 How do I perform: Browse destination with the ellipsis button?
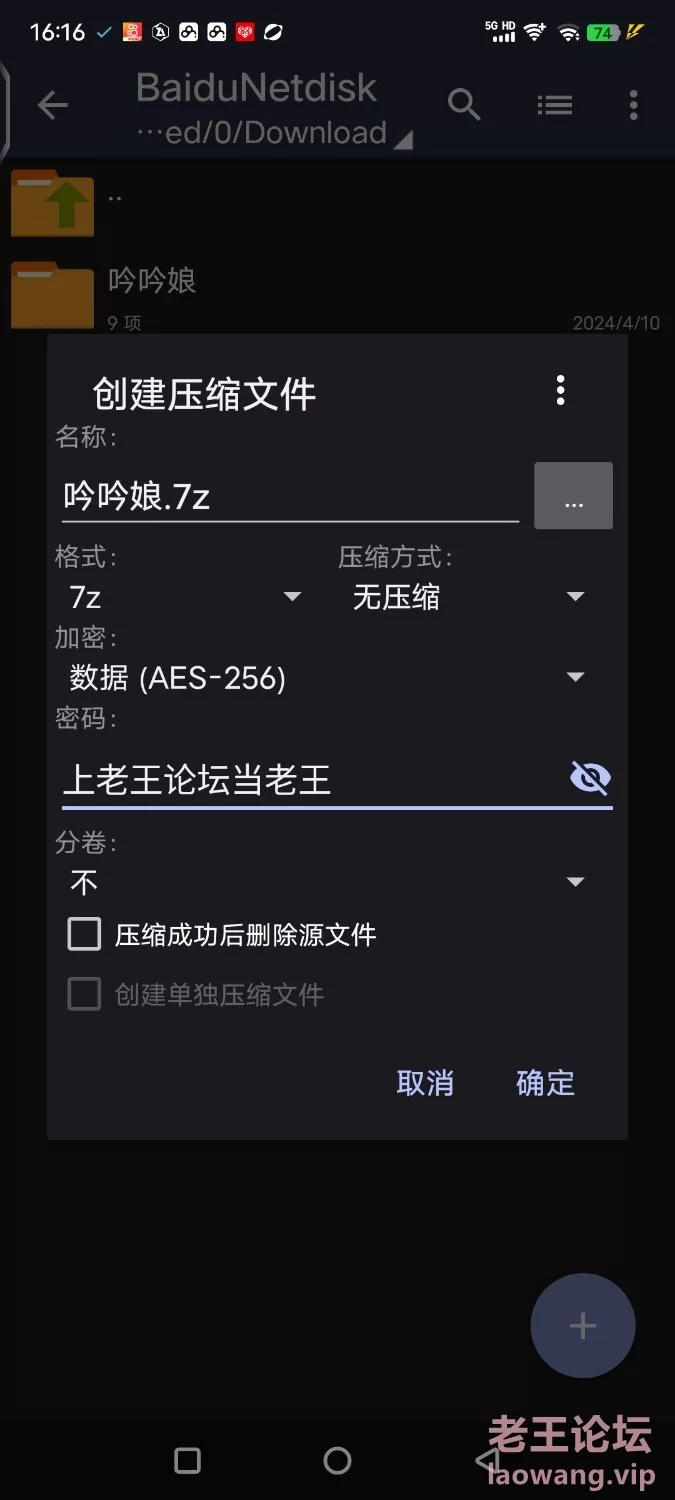(x=573, y=496)
